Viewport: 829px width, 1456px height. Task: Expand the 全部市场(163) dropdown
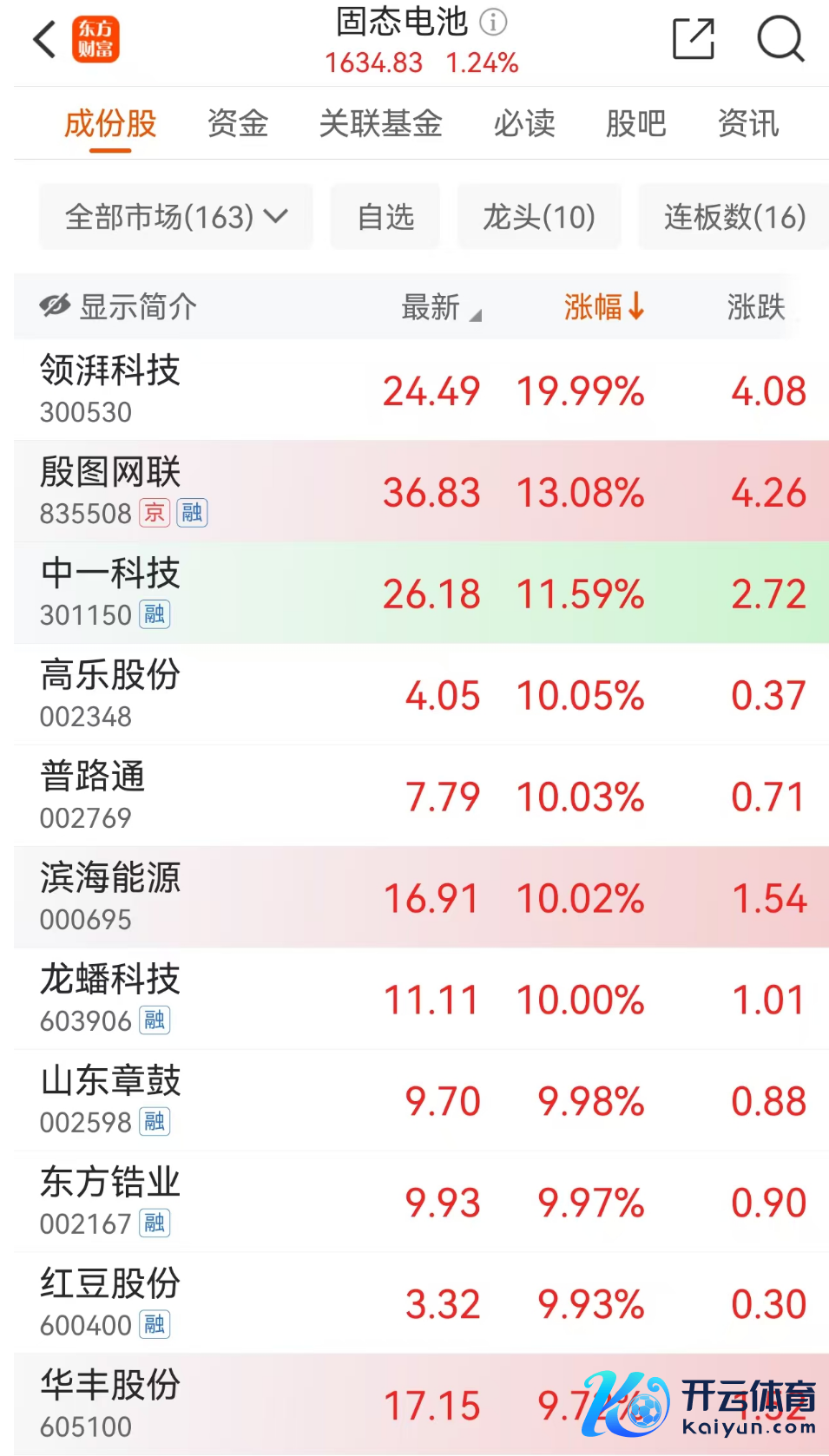click(176, 217)
